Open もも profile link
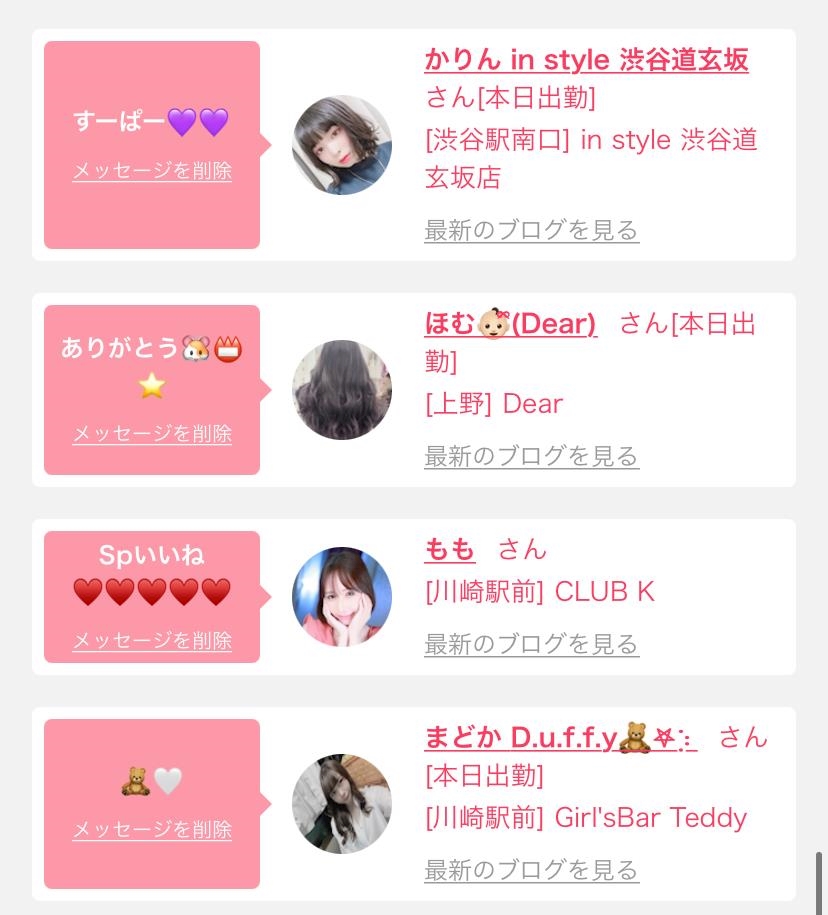The image size is (828, 915). [x=450, y=549]
